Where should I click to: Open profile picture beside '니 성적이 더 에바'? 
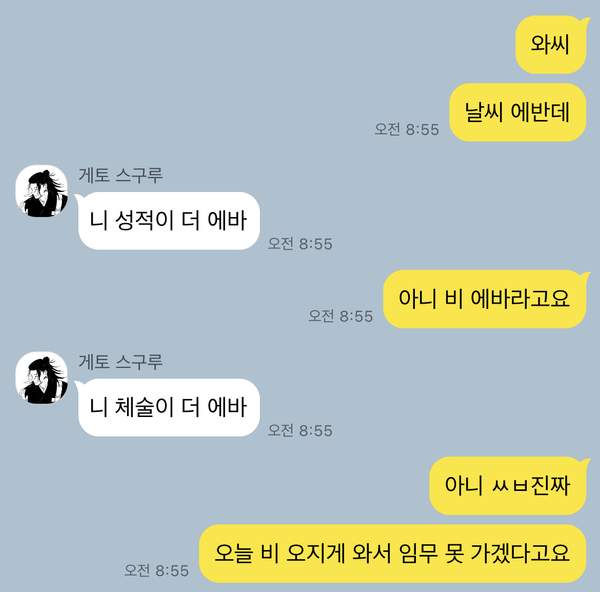(42, 190)
